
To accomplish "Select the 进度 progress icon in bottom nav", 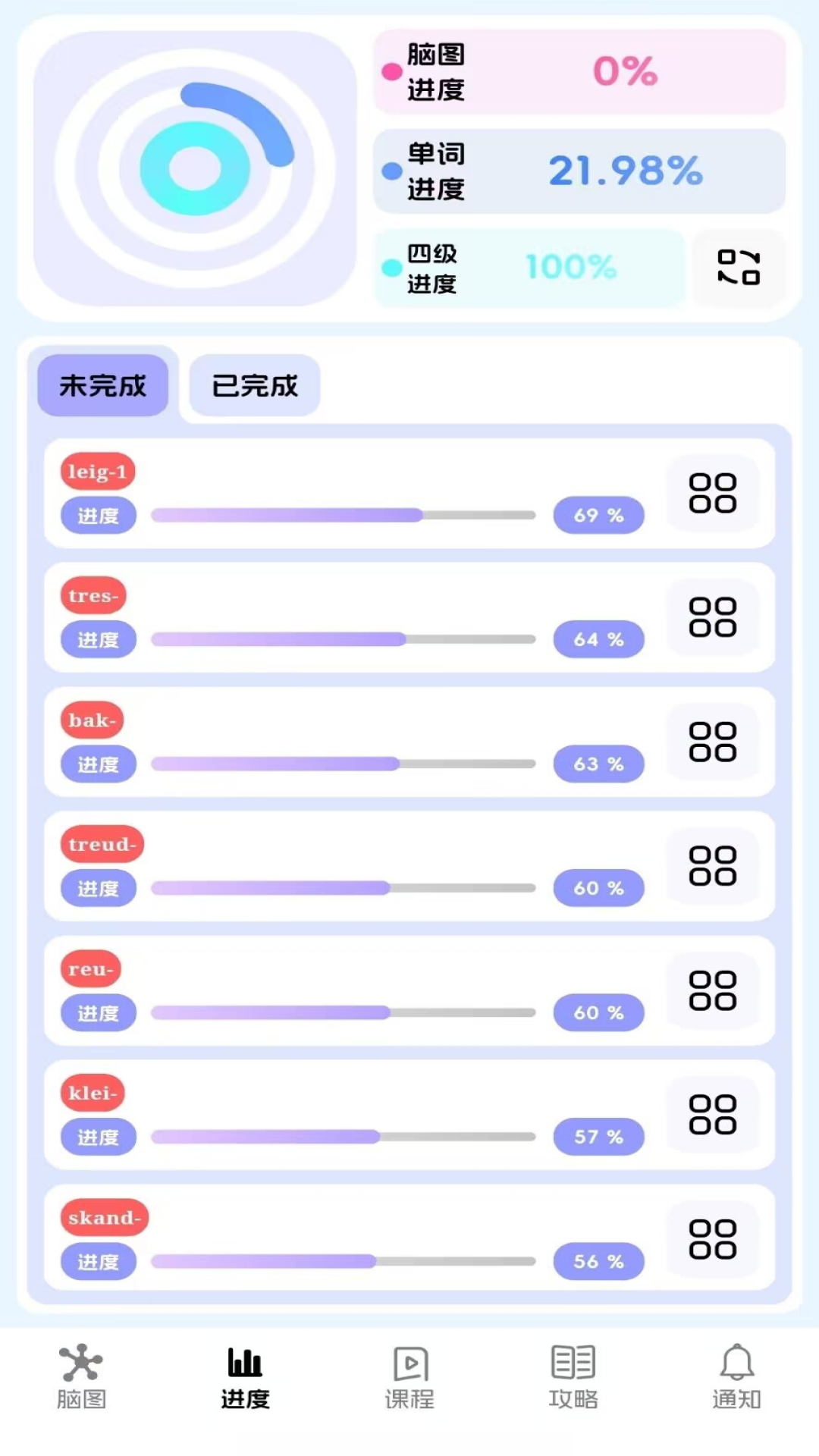I will tap(244, 1373).
